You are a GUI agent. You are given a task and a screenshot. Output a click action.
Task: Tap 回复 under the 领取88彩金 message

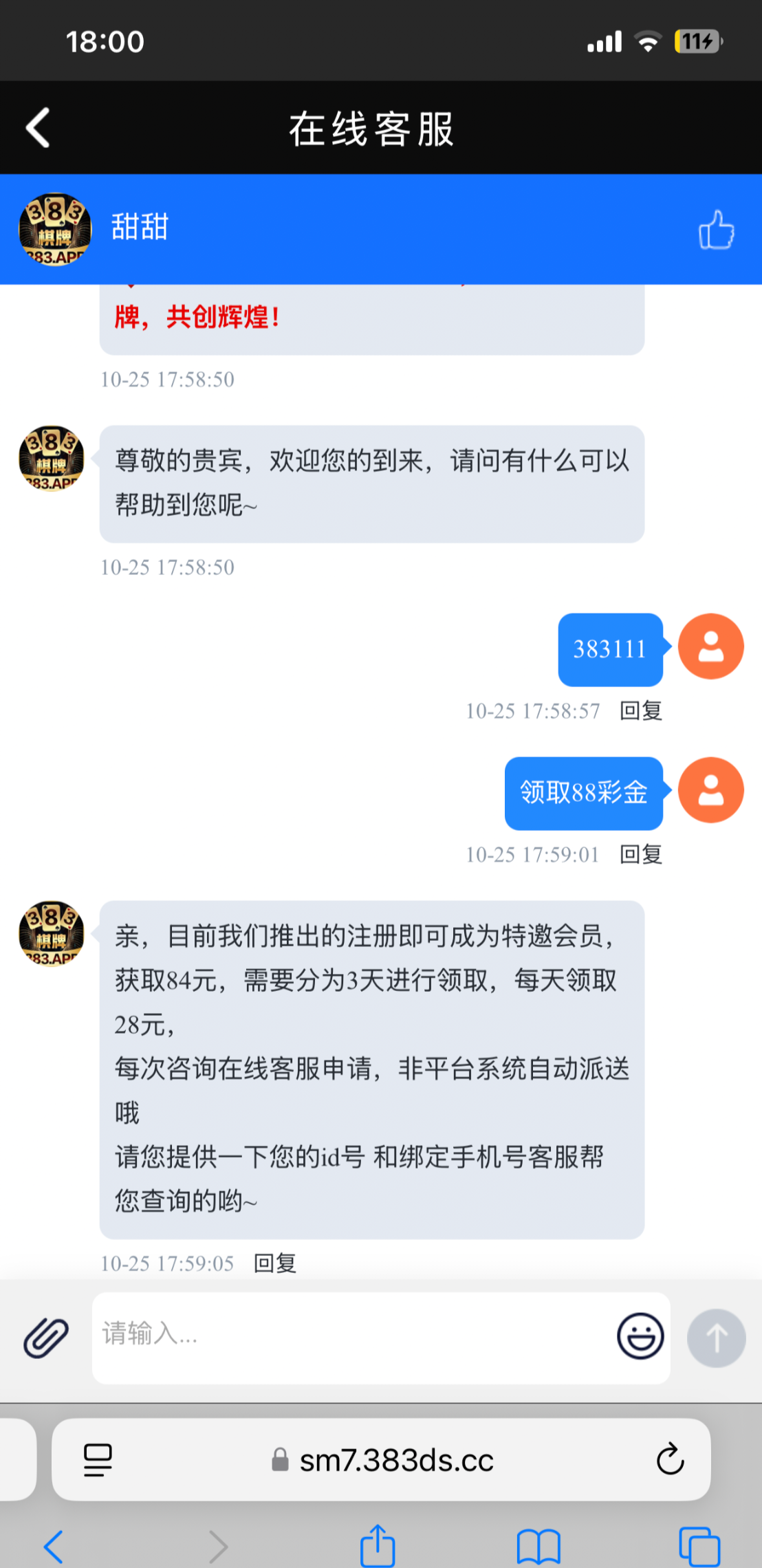(640, 855)
